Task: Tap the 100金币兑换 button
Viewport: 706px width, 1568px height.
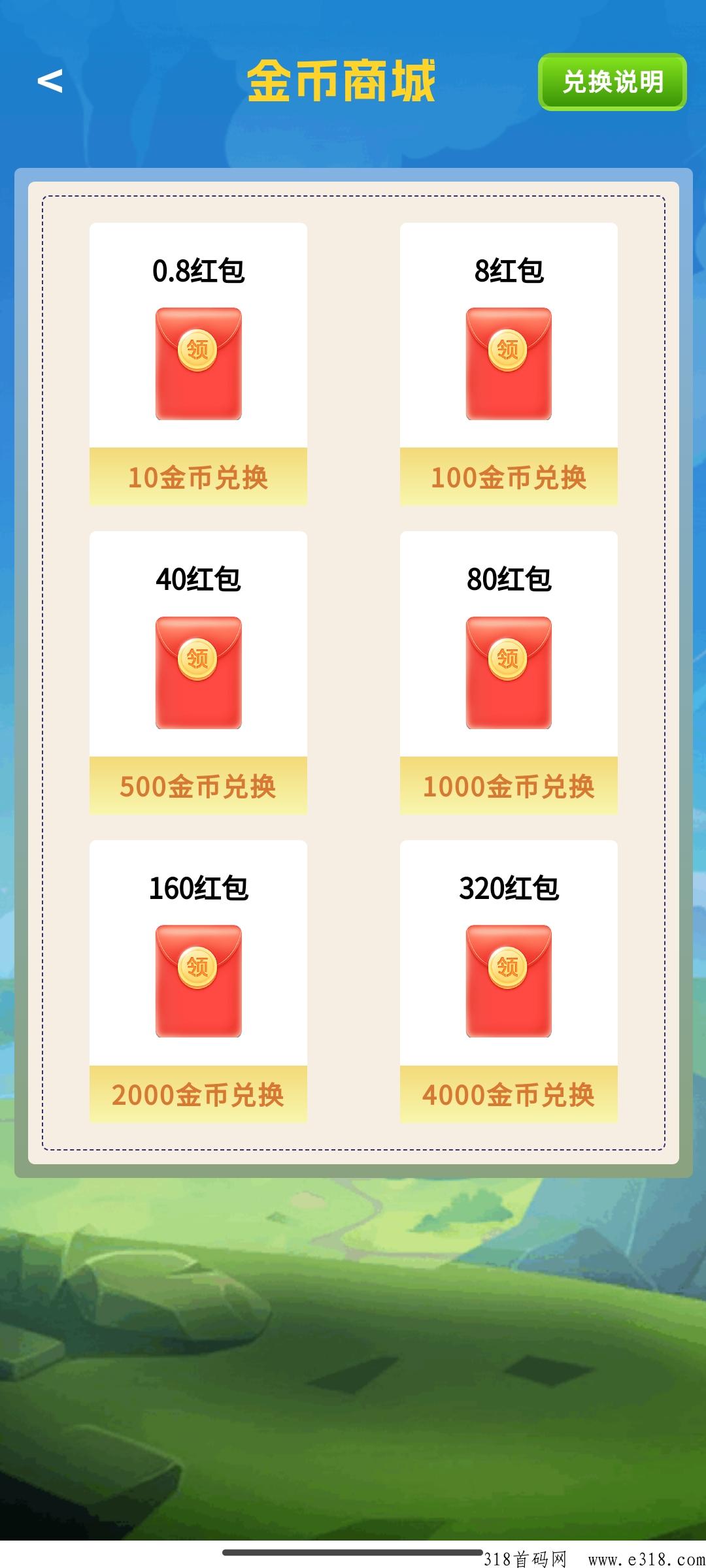Action: click(509, 477)
